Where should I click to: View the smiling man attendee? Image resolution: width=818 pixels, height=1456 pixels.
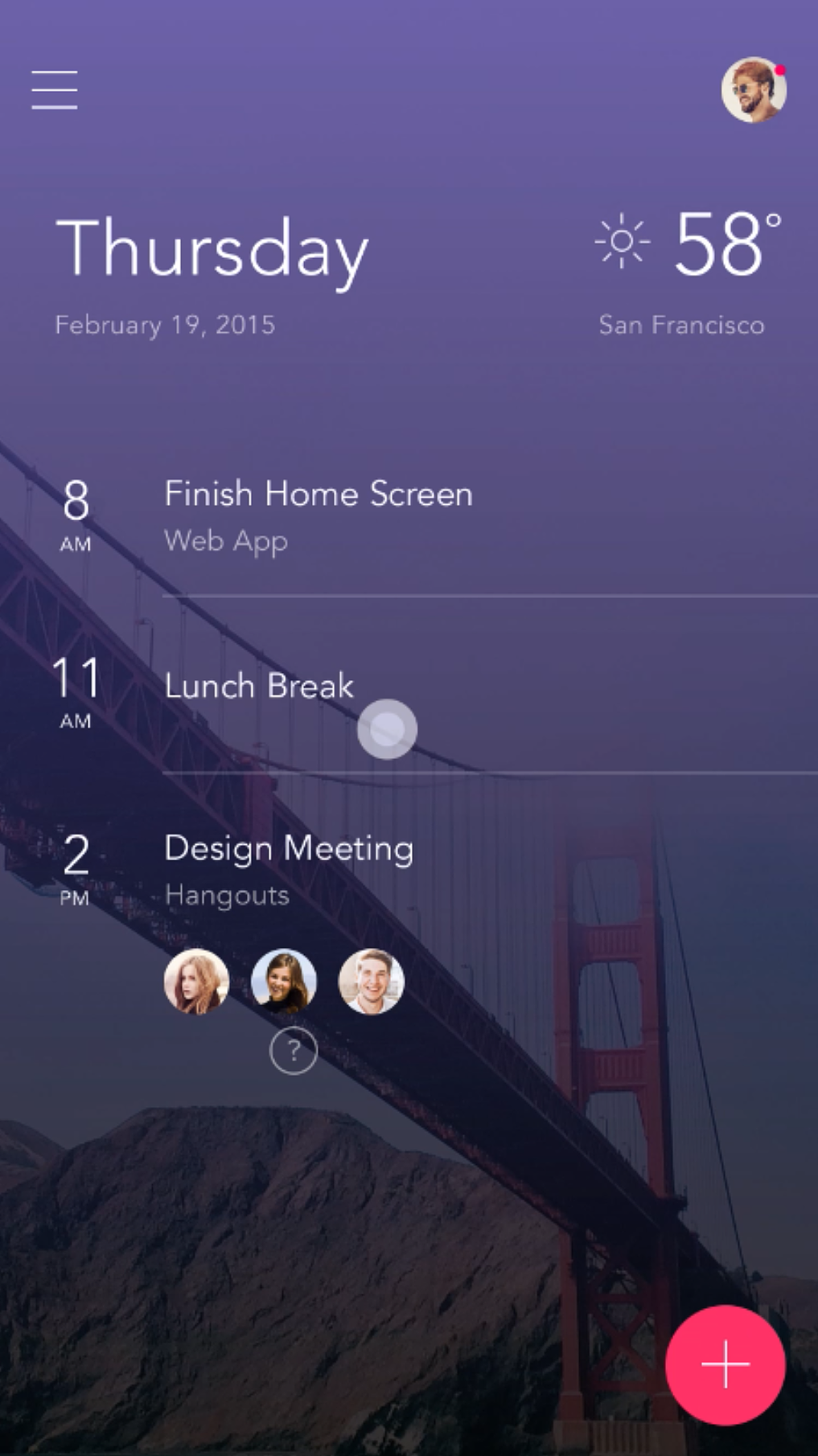pyautogui.click(x=371, y=981)
